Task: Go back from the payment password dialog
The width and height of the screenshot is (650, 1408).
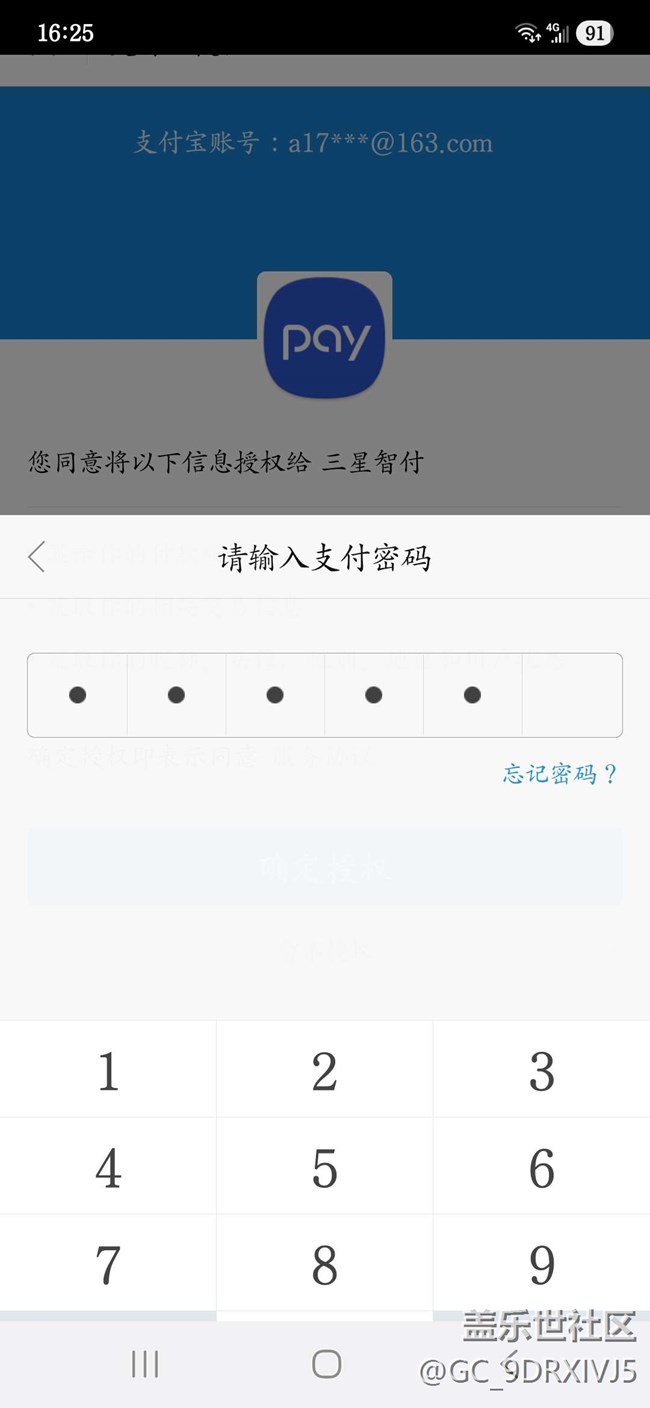Action: [37, 557]
